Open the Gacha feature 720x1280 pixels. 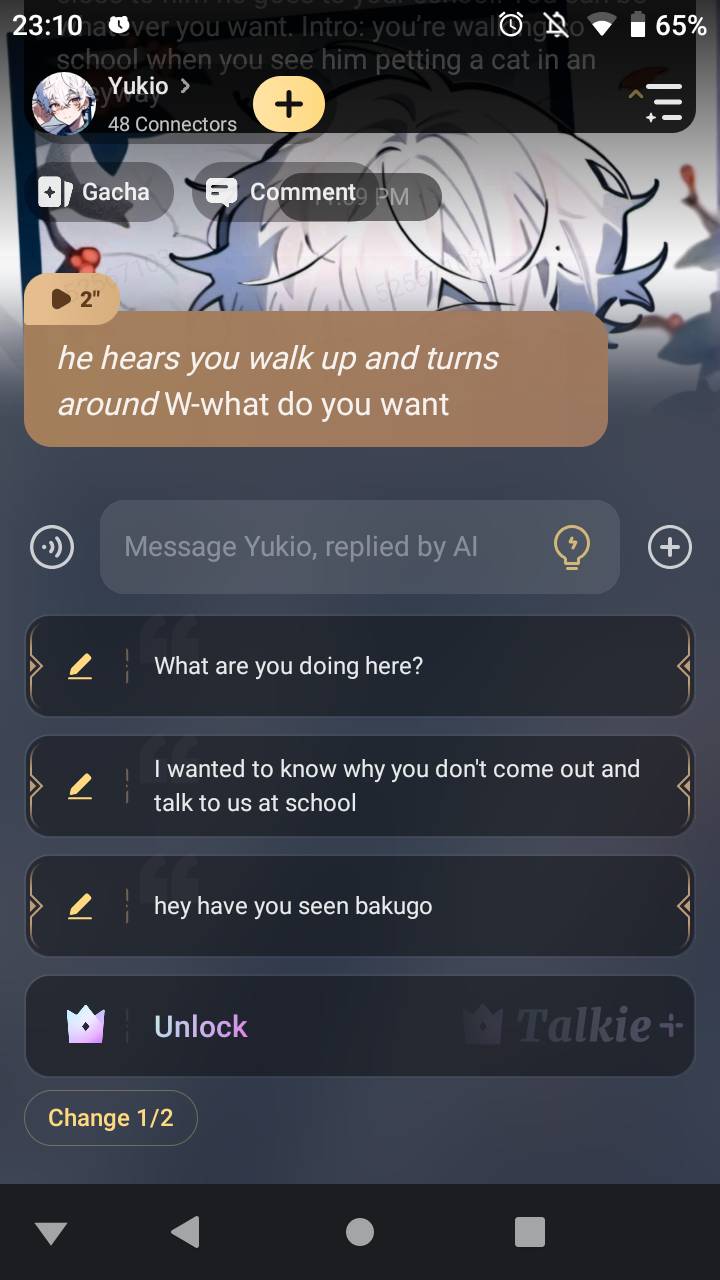click(95, 192)
